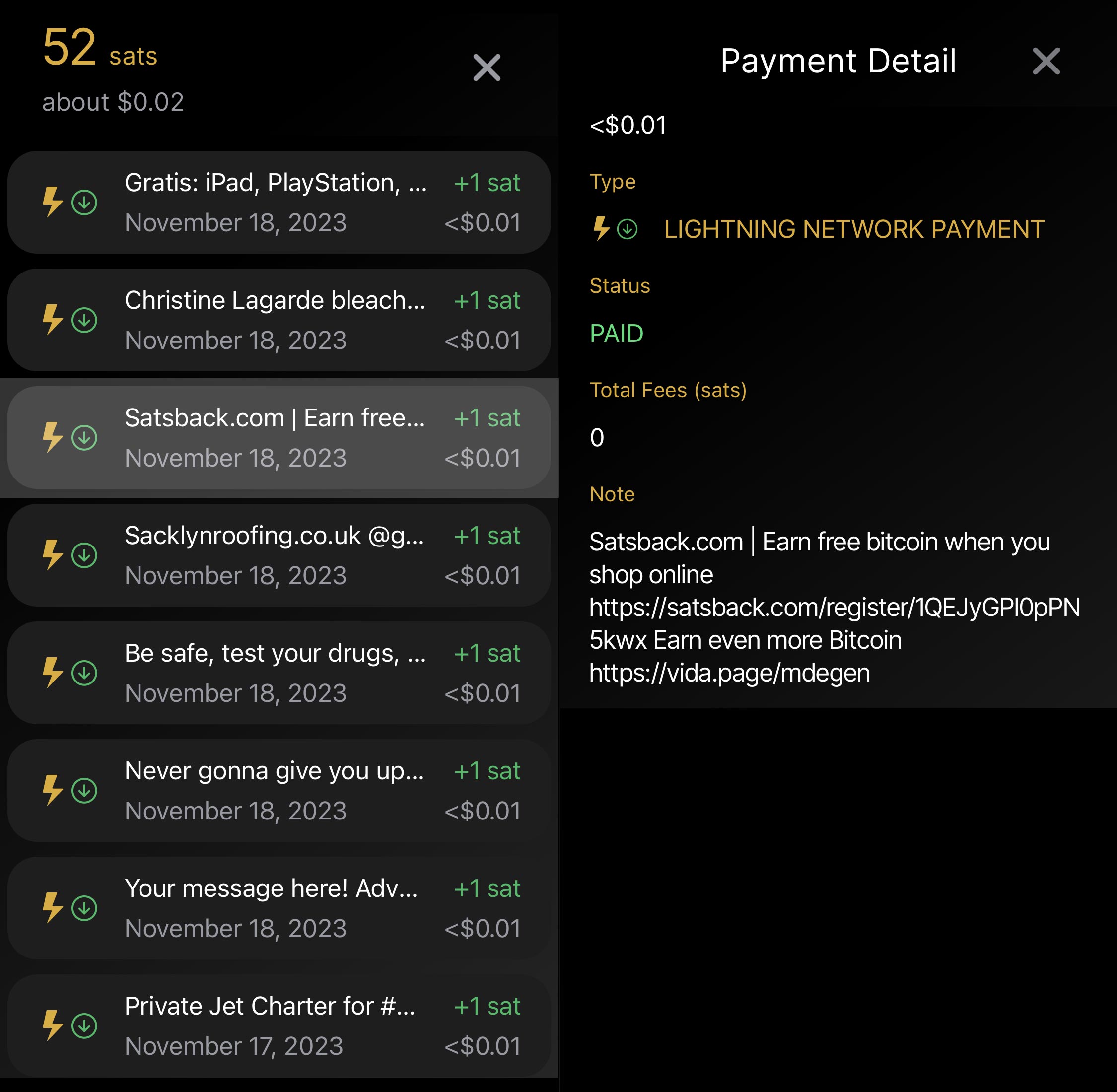The height and width of the screenshot is (1092, 1117).
Task: Open the Christine Lagarde bleach payment
Action: coord(279,320)
